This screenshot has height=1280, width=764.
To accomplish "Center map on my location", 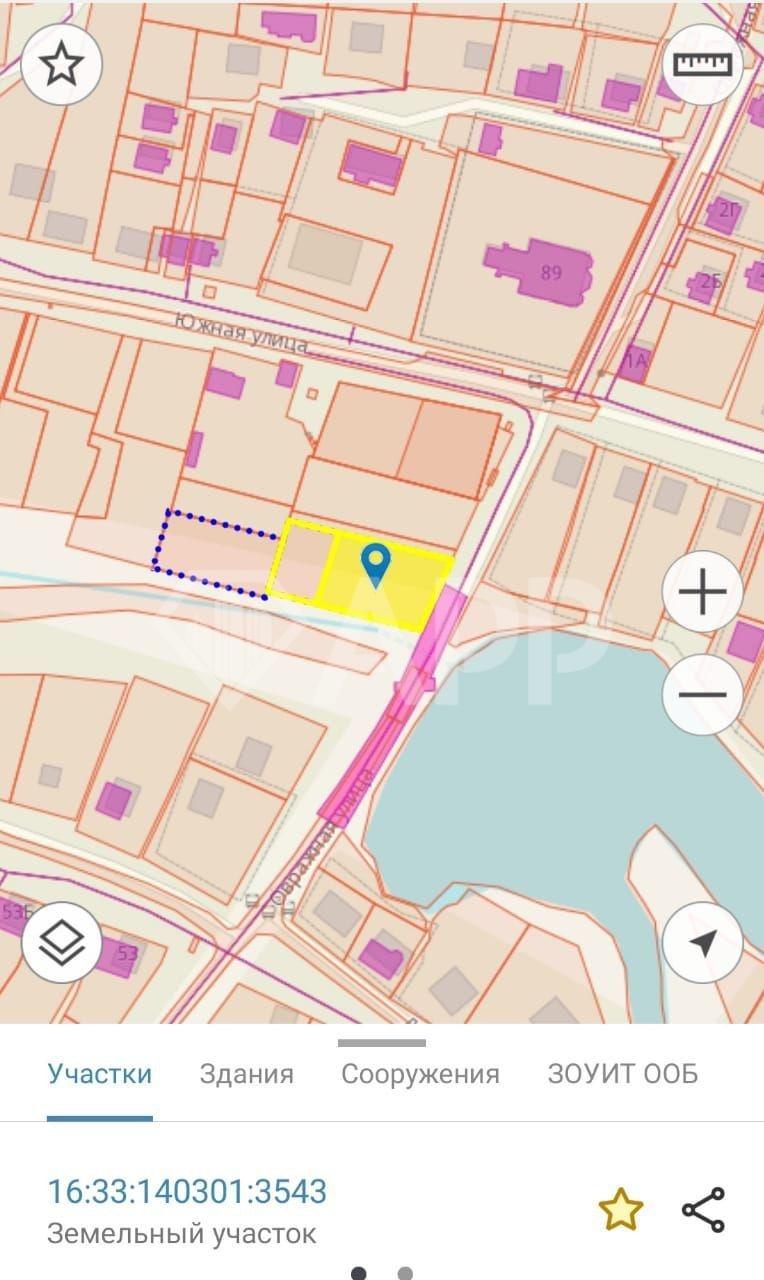I will point(702,942).
